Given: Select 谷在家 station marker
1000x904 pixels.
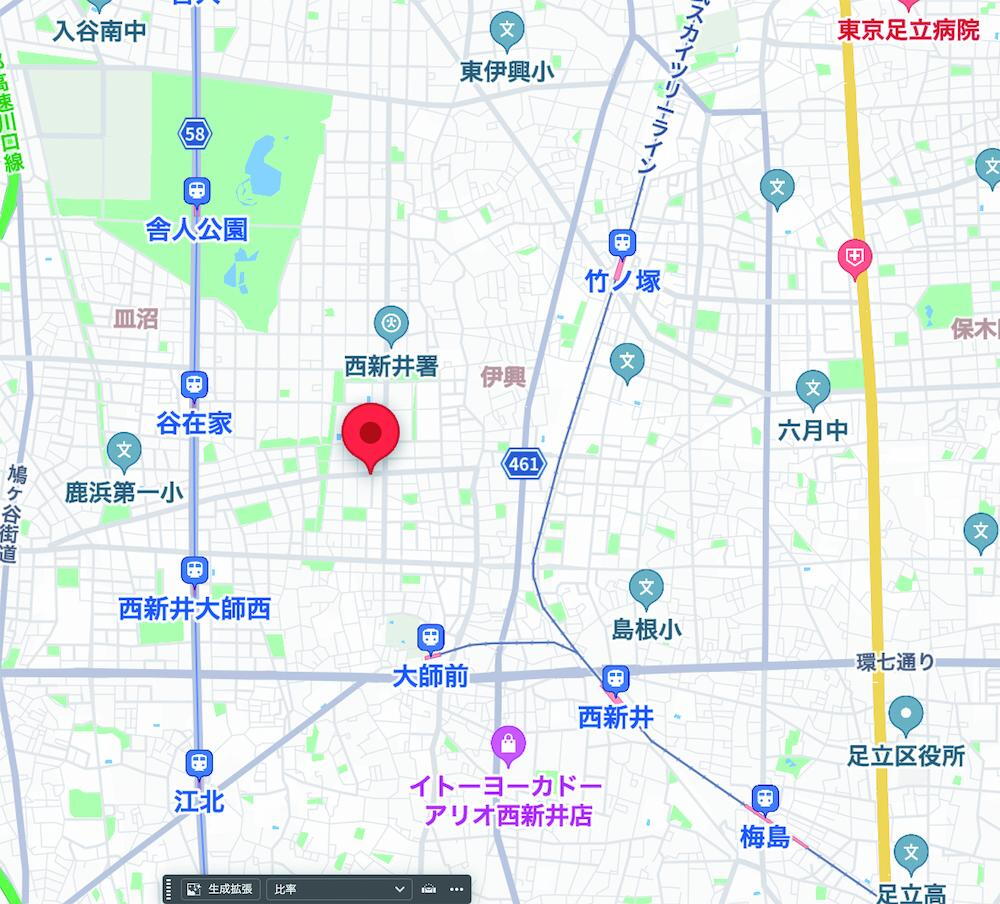Looking at the screenshot, I should click(195, 385).
